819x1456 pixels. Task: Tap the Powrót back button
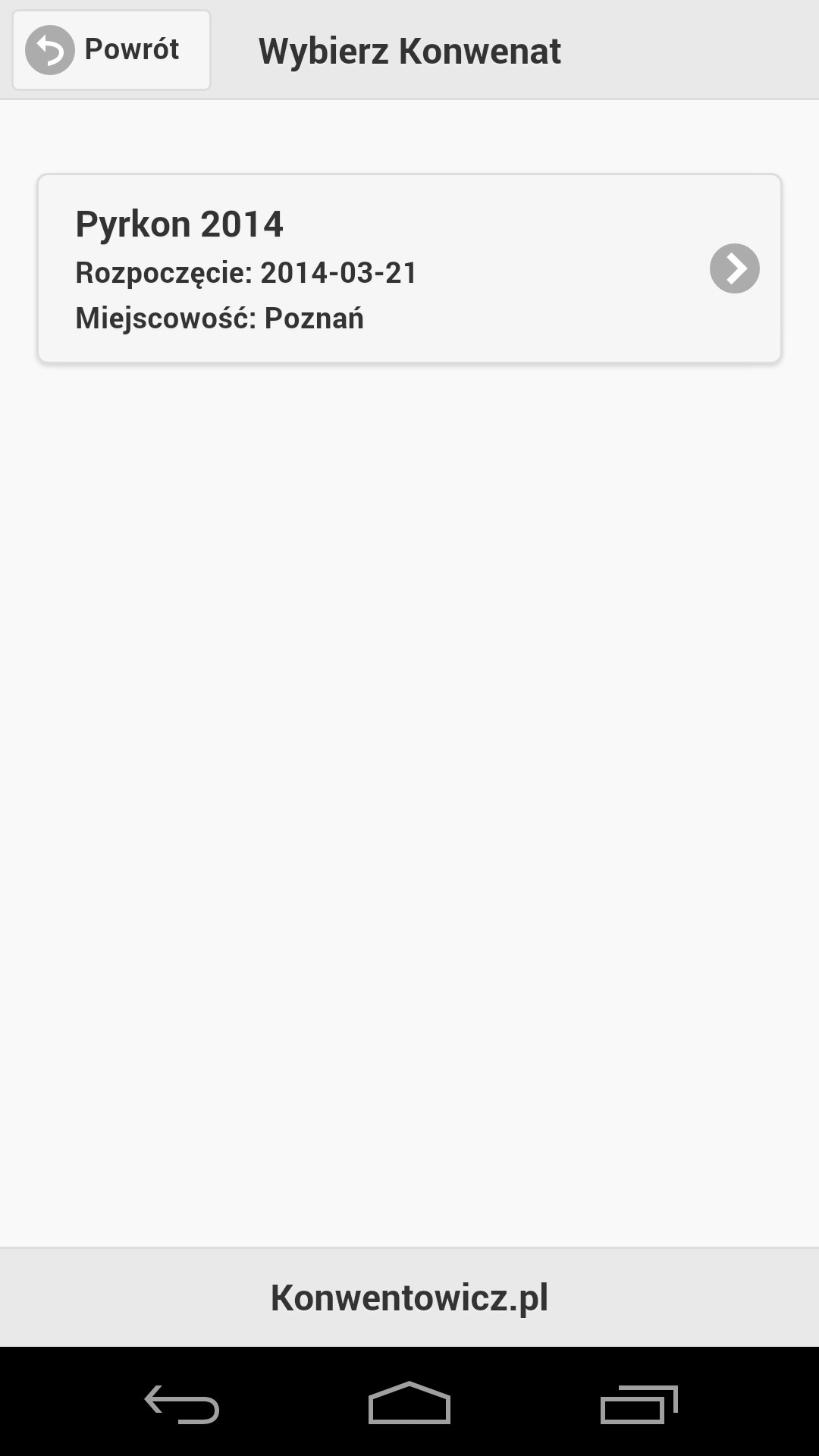pos(111,50)
